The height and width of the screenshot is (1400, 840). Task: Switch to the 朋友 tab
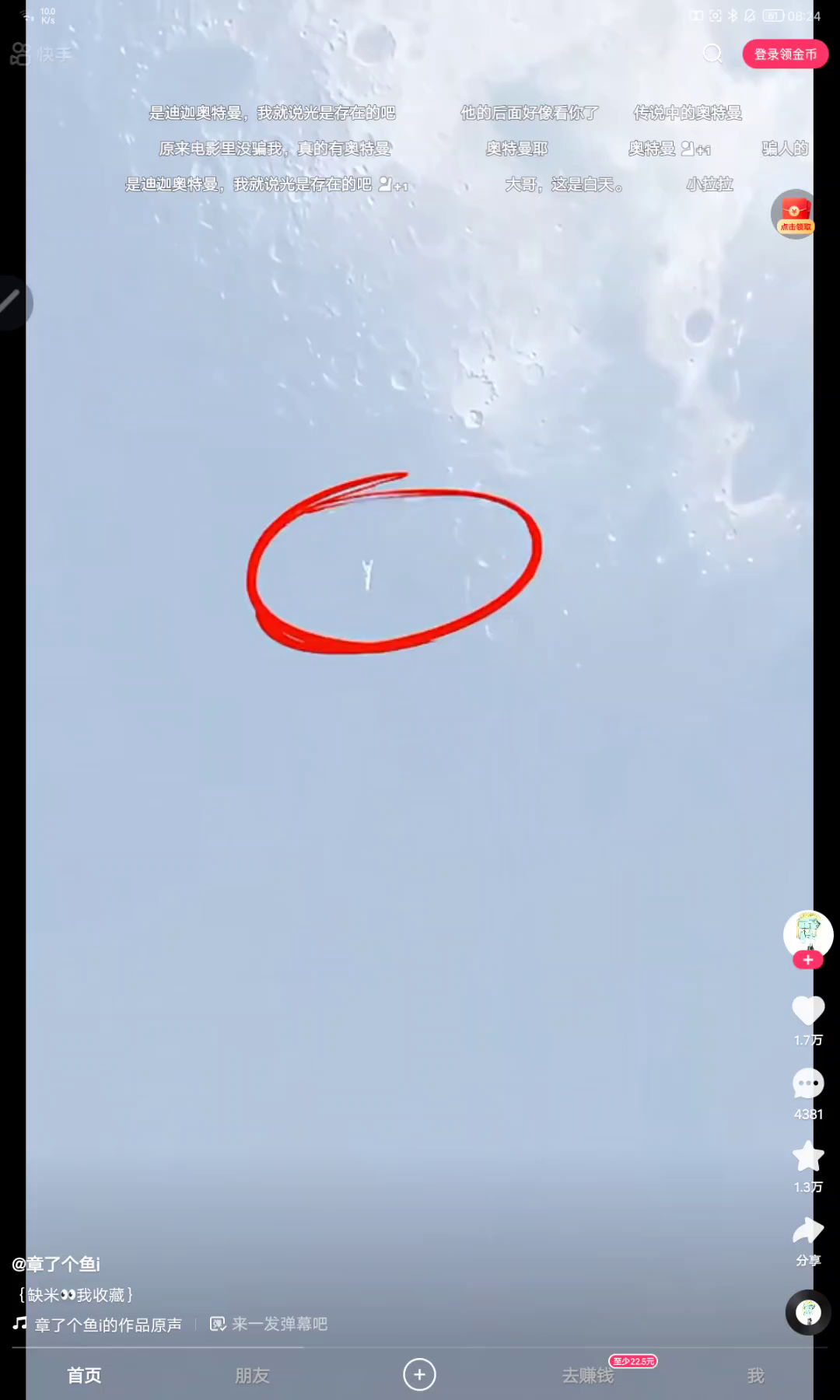coord(252,1375)
